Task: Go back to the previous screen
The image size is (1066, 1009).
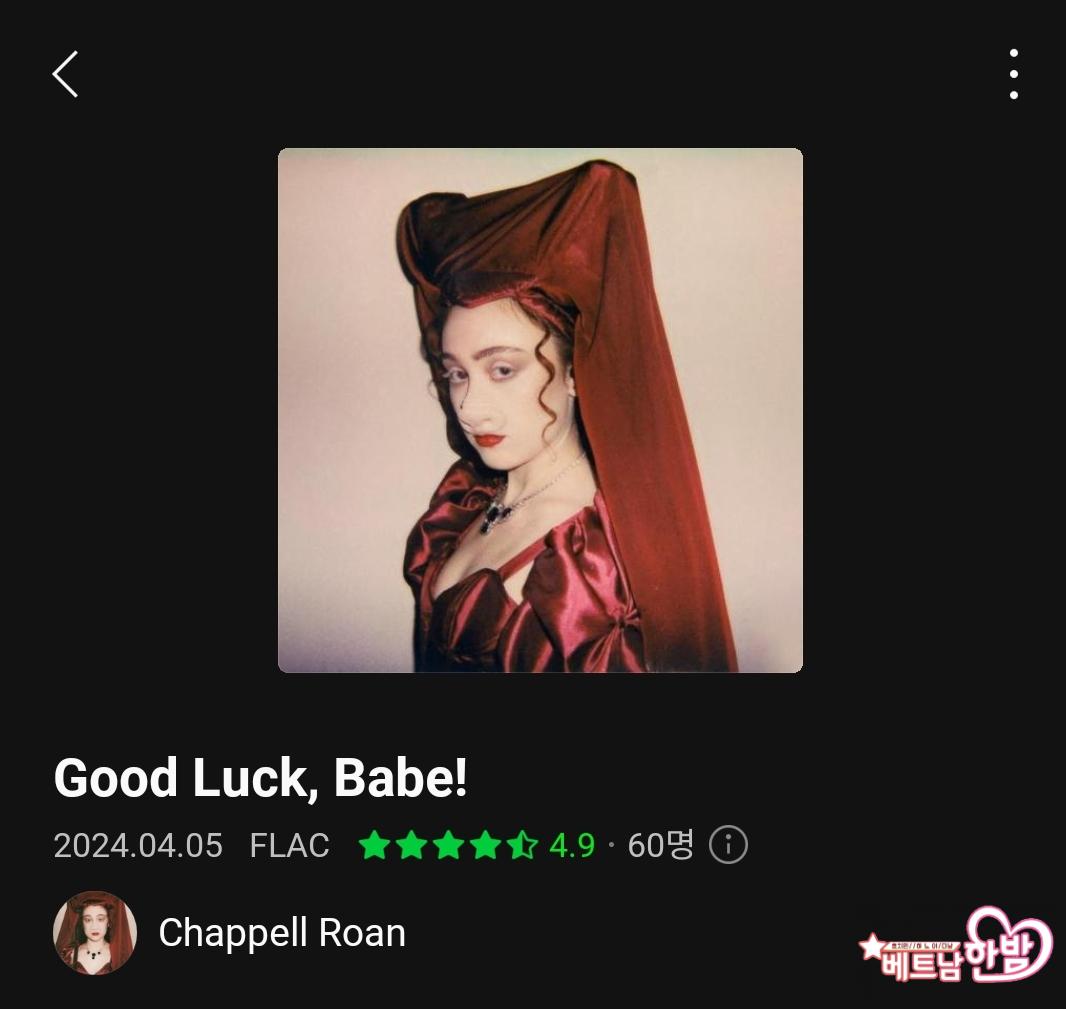Action: click(x=66, y=75)
